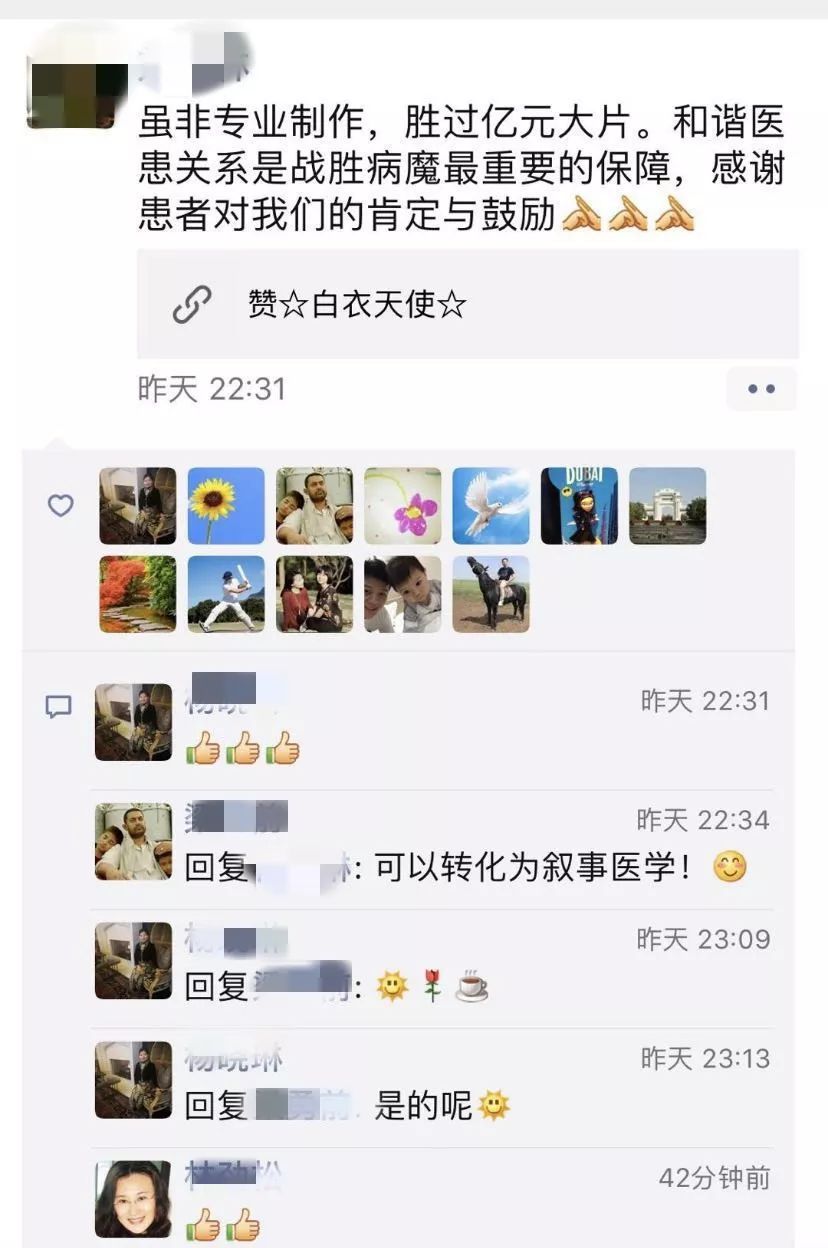Open the Dubai poster liker's profile

pos(579,506)
